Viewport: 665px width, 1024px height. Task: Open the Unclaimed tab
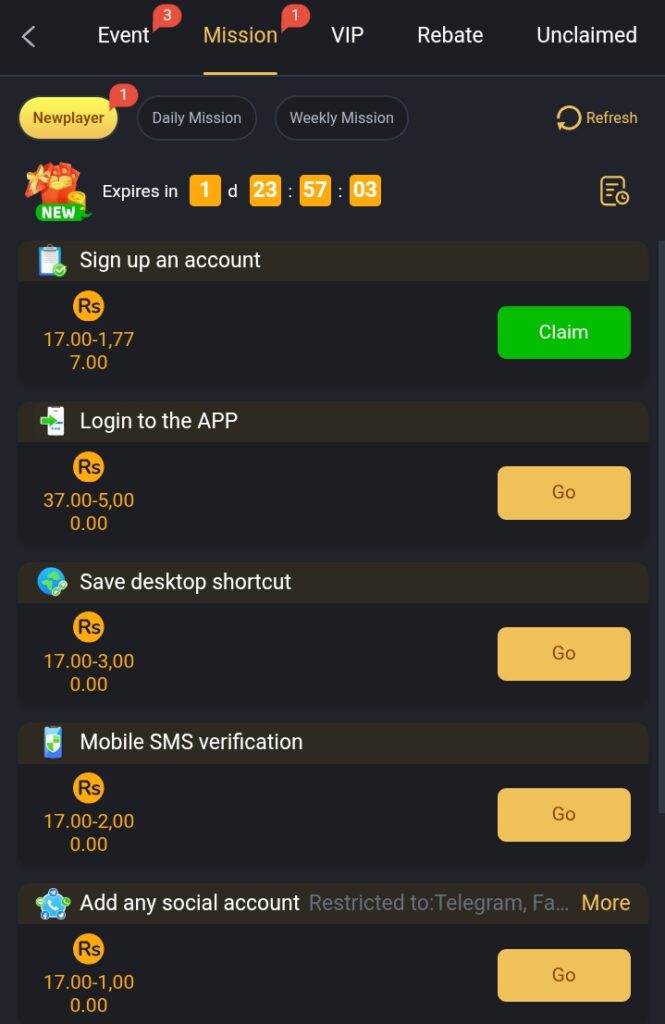586,35
